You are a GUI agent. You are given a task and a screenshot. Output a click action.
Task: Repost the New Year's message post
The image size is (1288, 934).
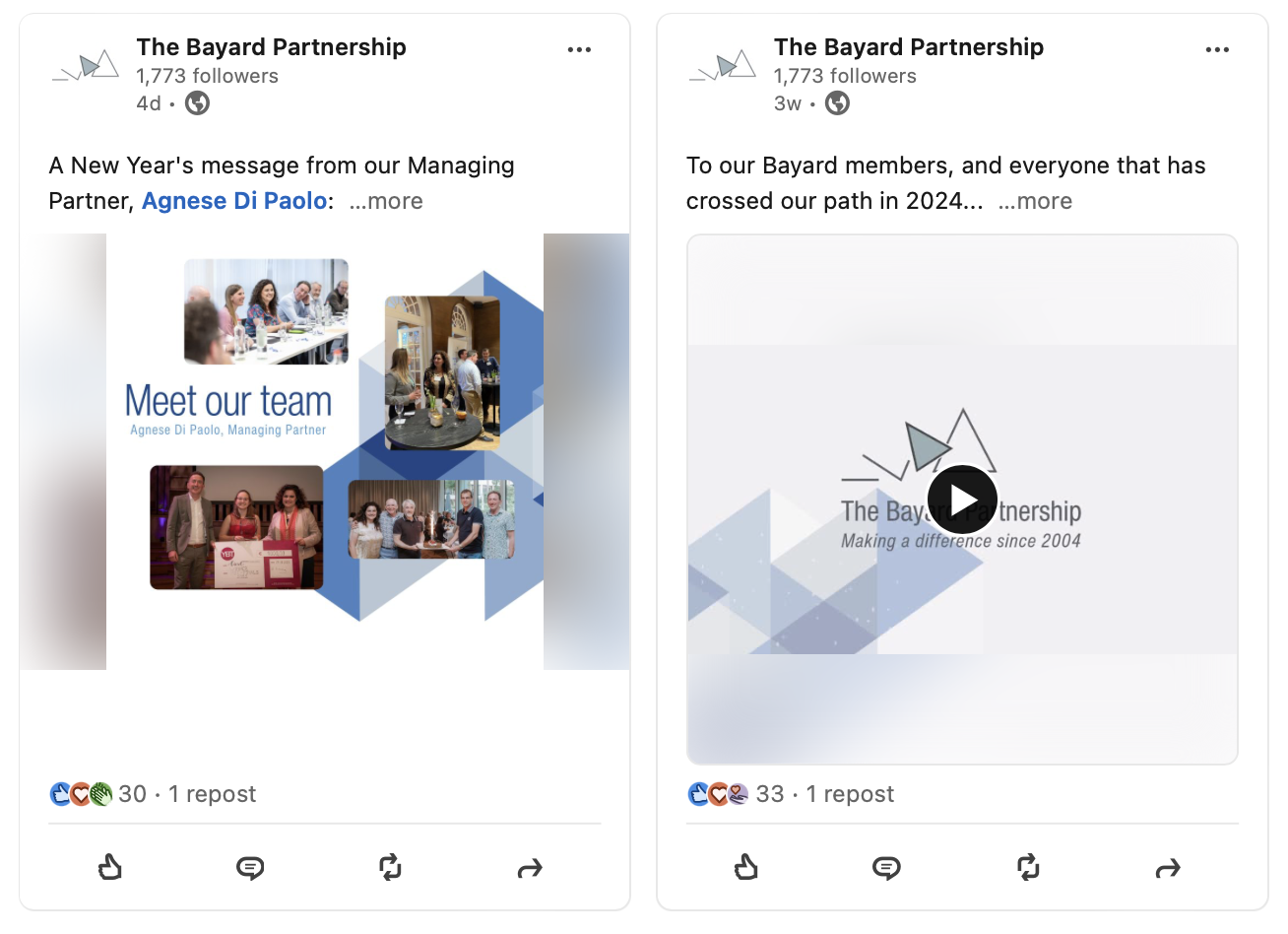click(390, 867)
